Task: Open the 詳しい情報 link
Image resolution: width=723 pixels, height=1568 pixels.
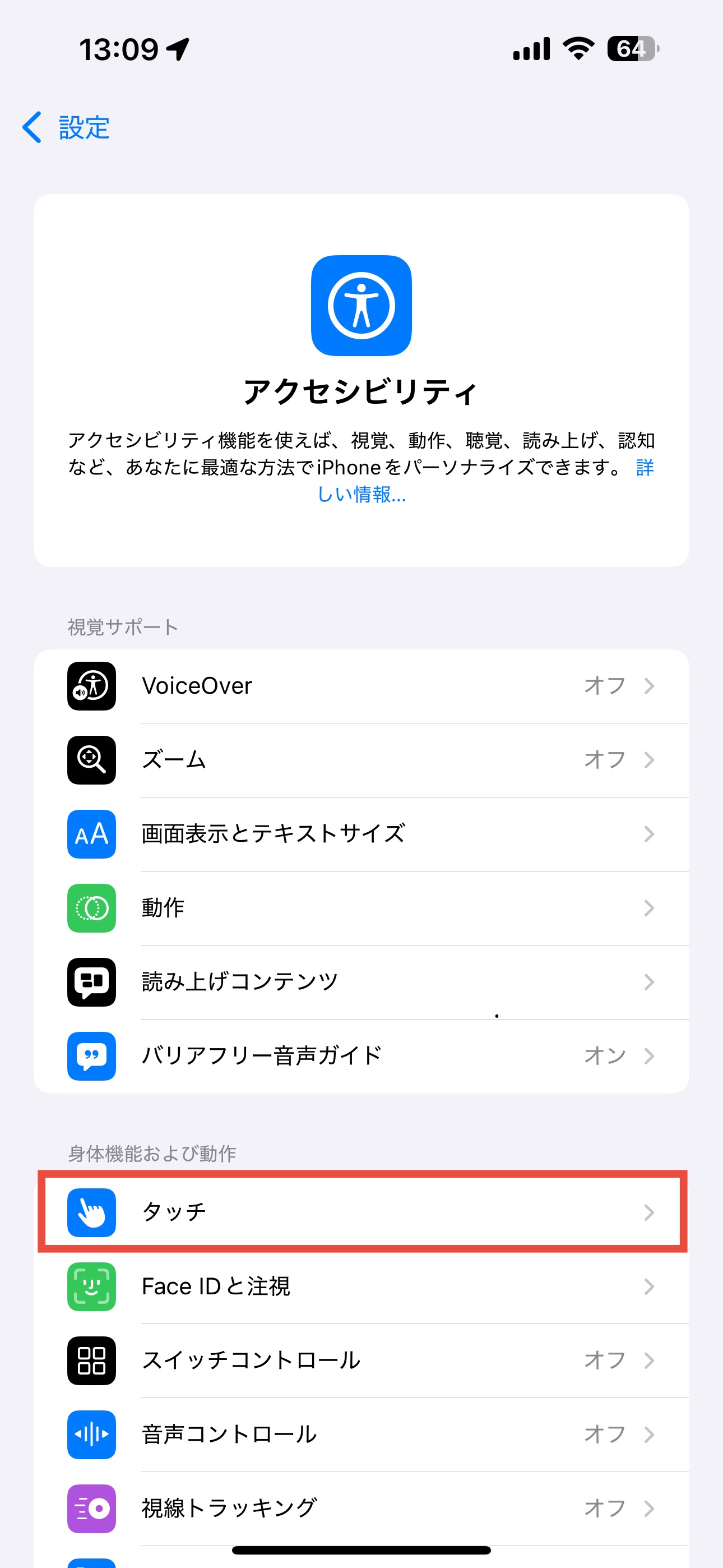Action: (x=361, y=494)
